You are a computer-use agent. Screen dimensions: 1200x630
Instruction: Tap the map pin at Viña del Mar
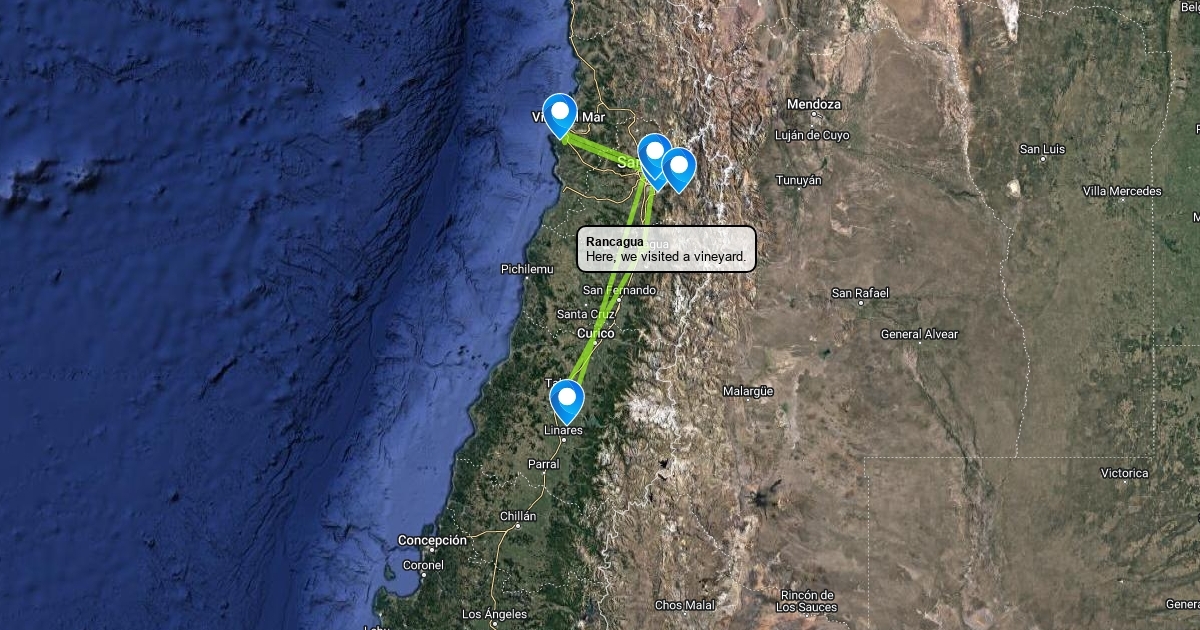(560, 113)
